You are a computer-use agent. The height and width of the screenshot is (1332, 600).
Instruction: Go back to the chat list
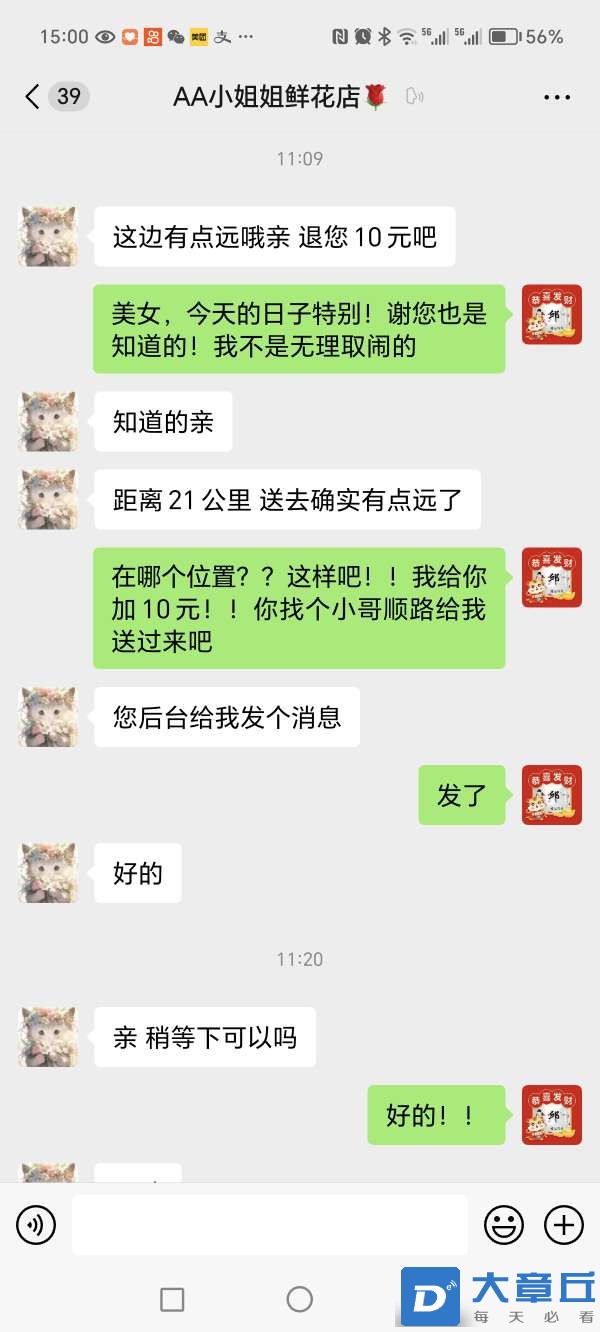[34, 97]
